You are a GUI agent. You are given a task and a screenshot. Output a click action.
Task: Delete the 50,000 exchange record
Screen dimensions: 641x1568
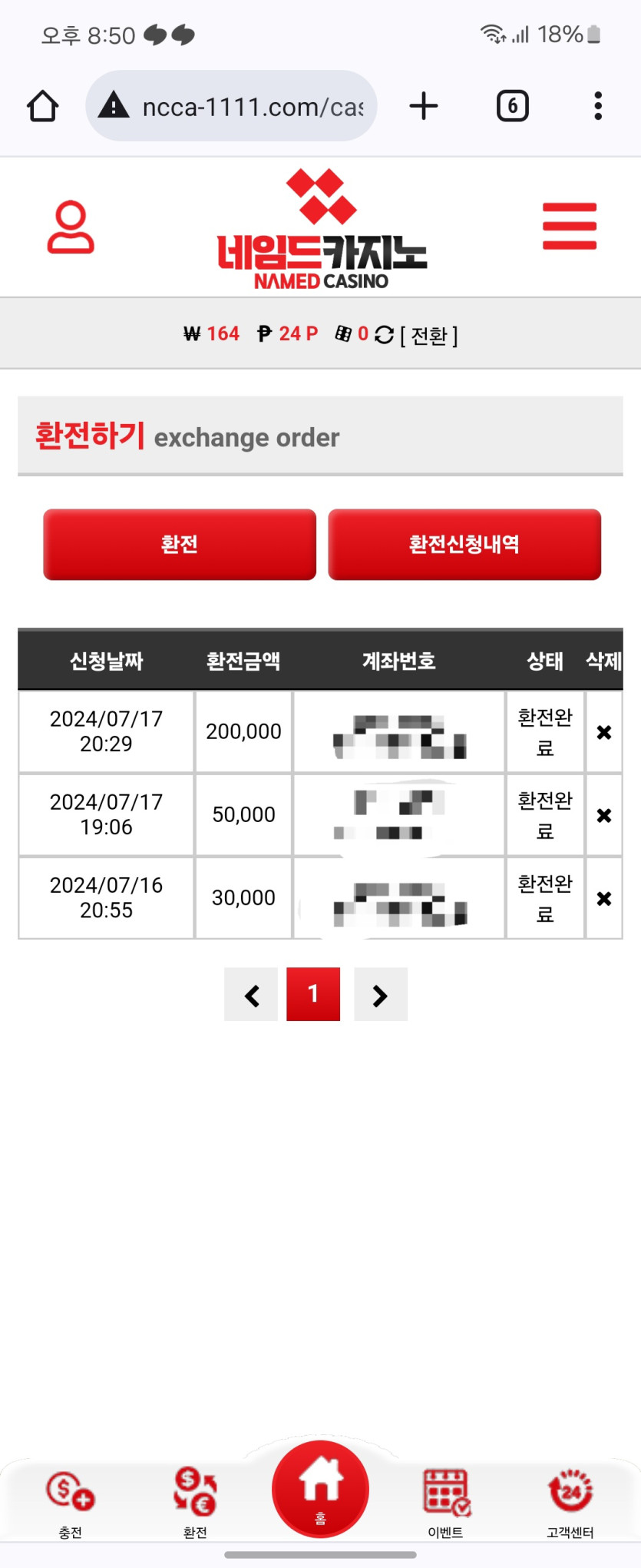(x=604, y=815)
